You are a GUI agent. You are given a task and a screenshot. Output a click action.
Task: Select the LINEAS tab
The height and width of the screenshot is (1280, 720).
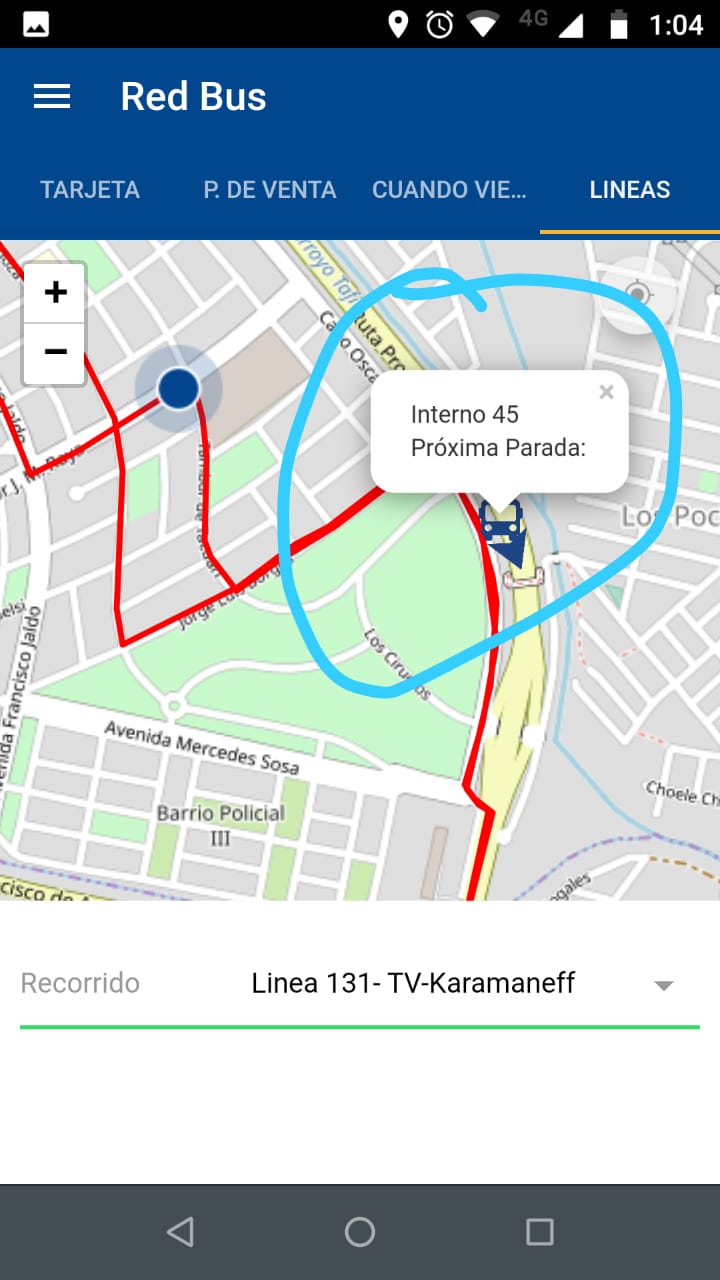pyautogui.click(x=630, y=190)
